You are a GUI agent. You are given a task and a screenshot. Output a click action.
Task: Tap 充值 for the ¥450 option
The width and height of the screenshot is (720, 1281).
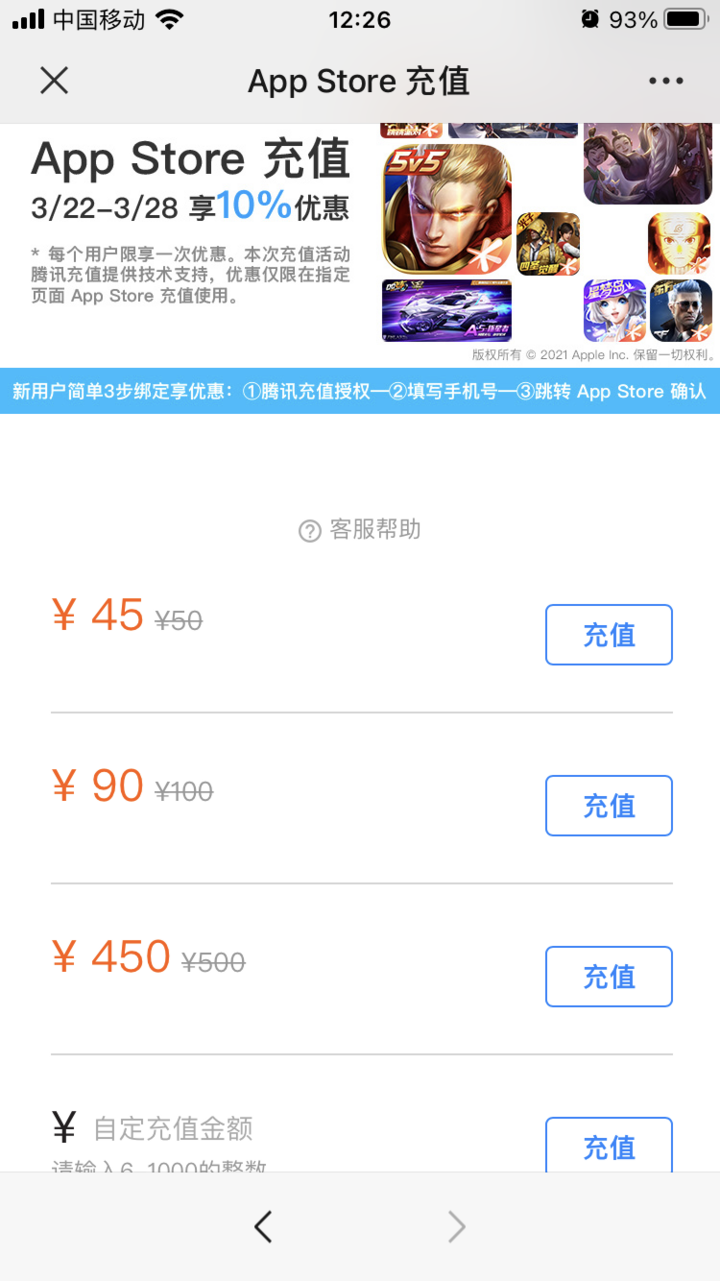pos(609,976)
